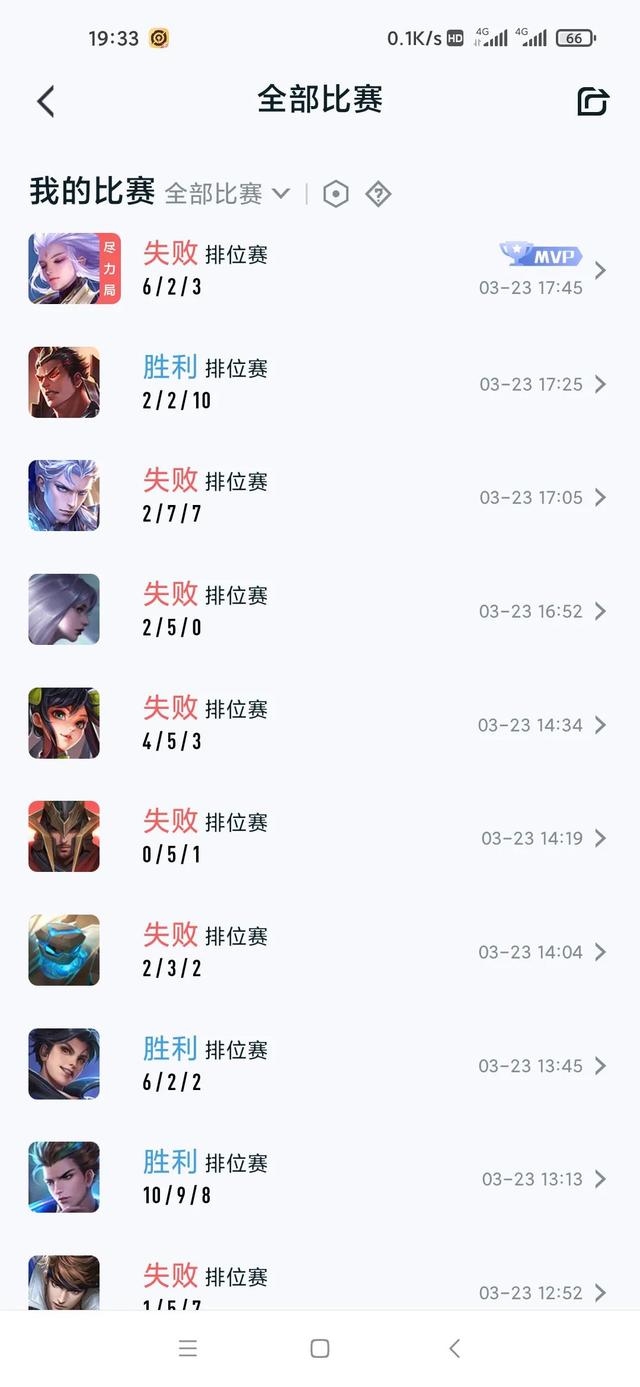Go back from 全部比赛 page
Screen dimensions: 640x1387
tap(46, 101)
